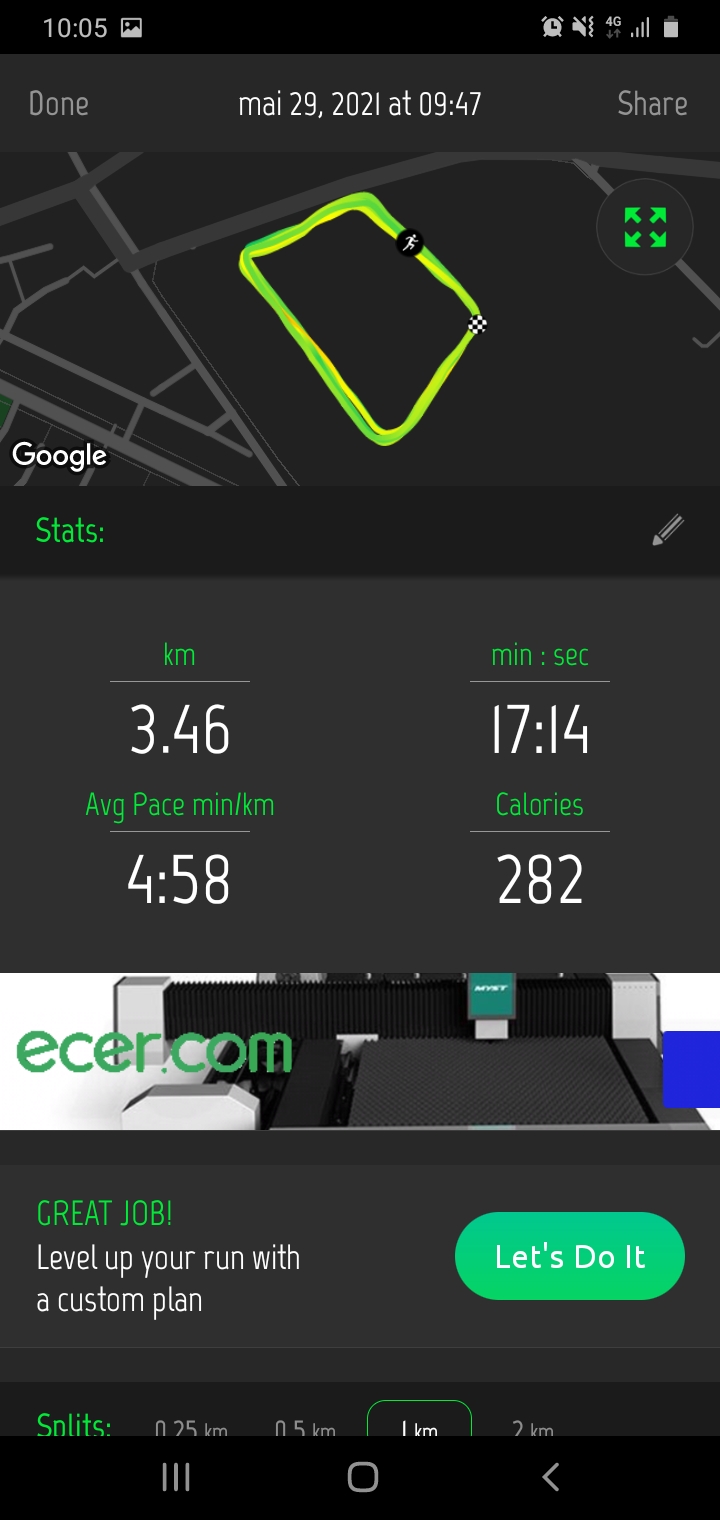This screenshot has width=720, height=1520.
Task: Edit run stats with the pencil icon
Action: [667, 530]
